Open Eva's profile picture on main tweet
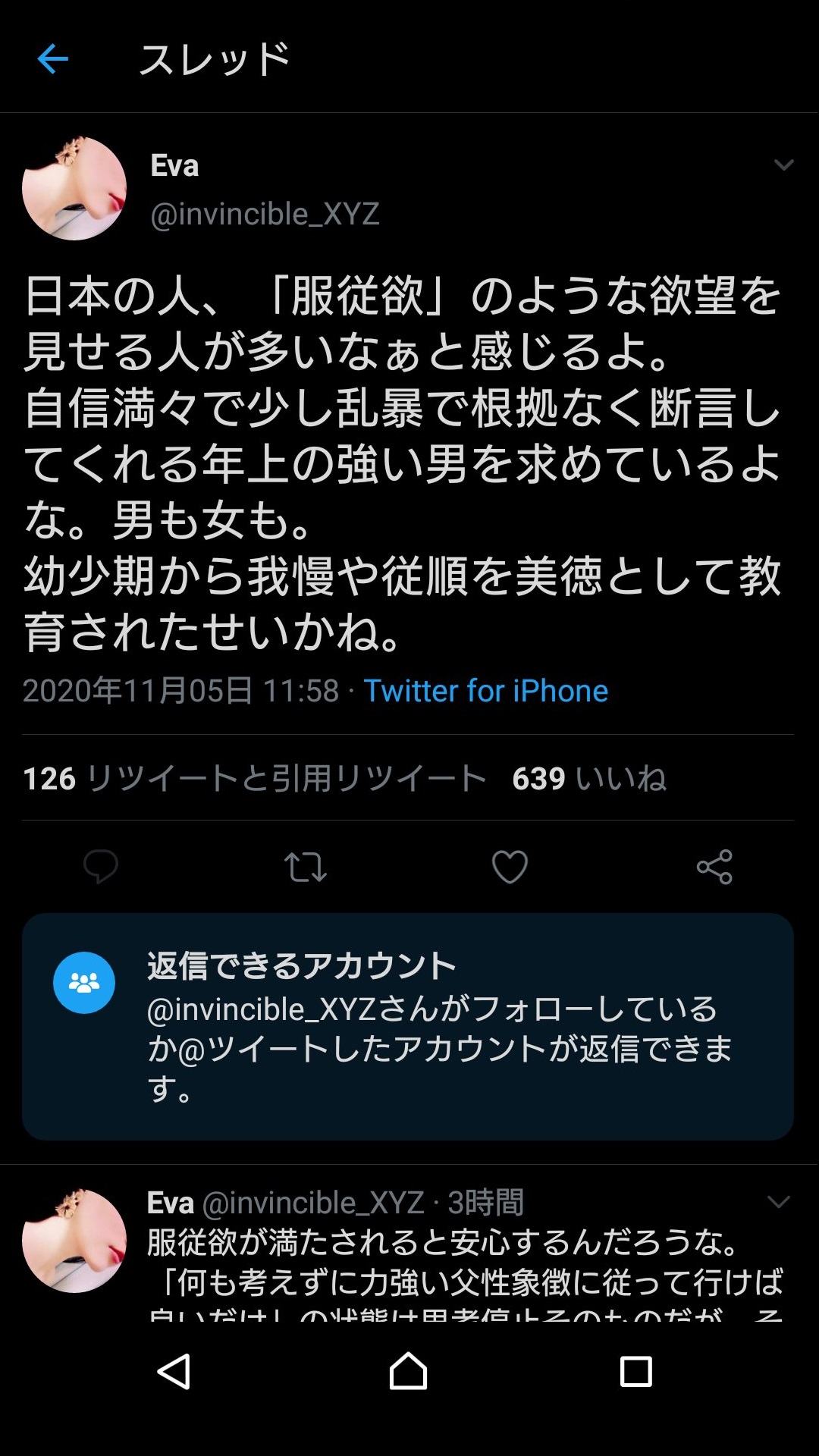 point(74,189)
